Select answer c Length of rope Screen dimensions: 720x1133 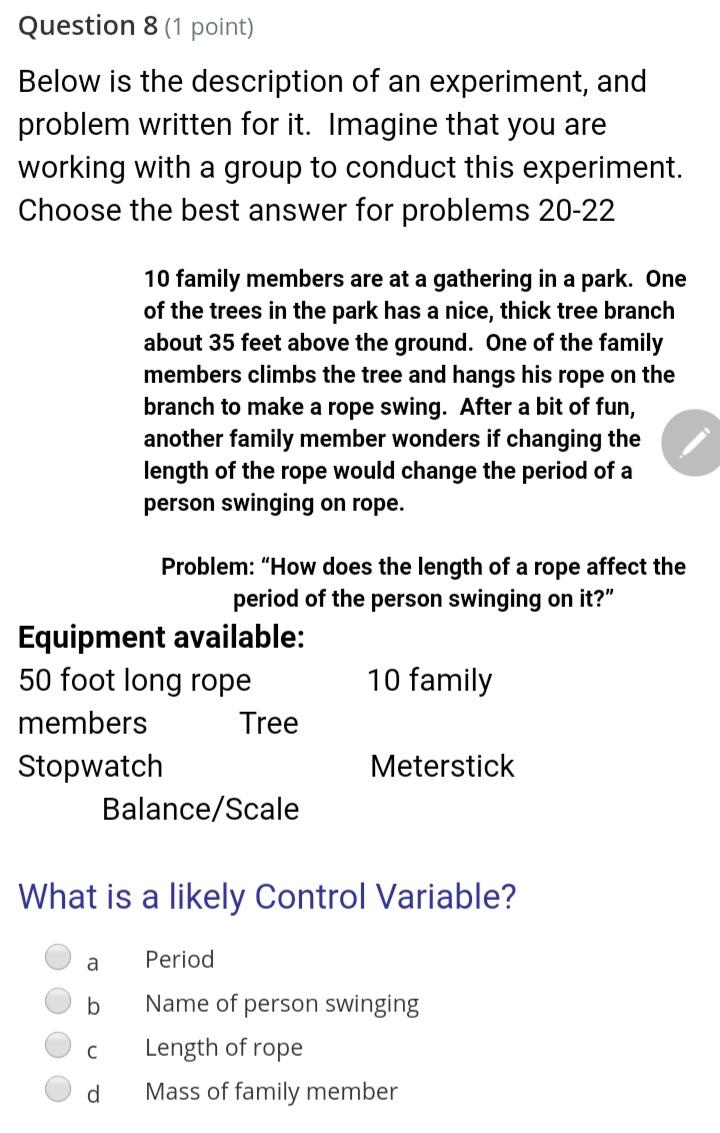tap(60, 1046)
